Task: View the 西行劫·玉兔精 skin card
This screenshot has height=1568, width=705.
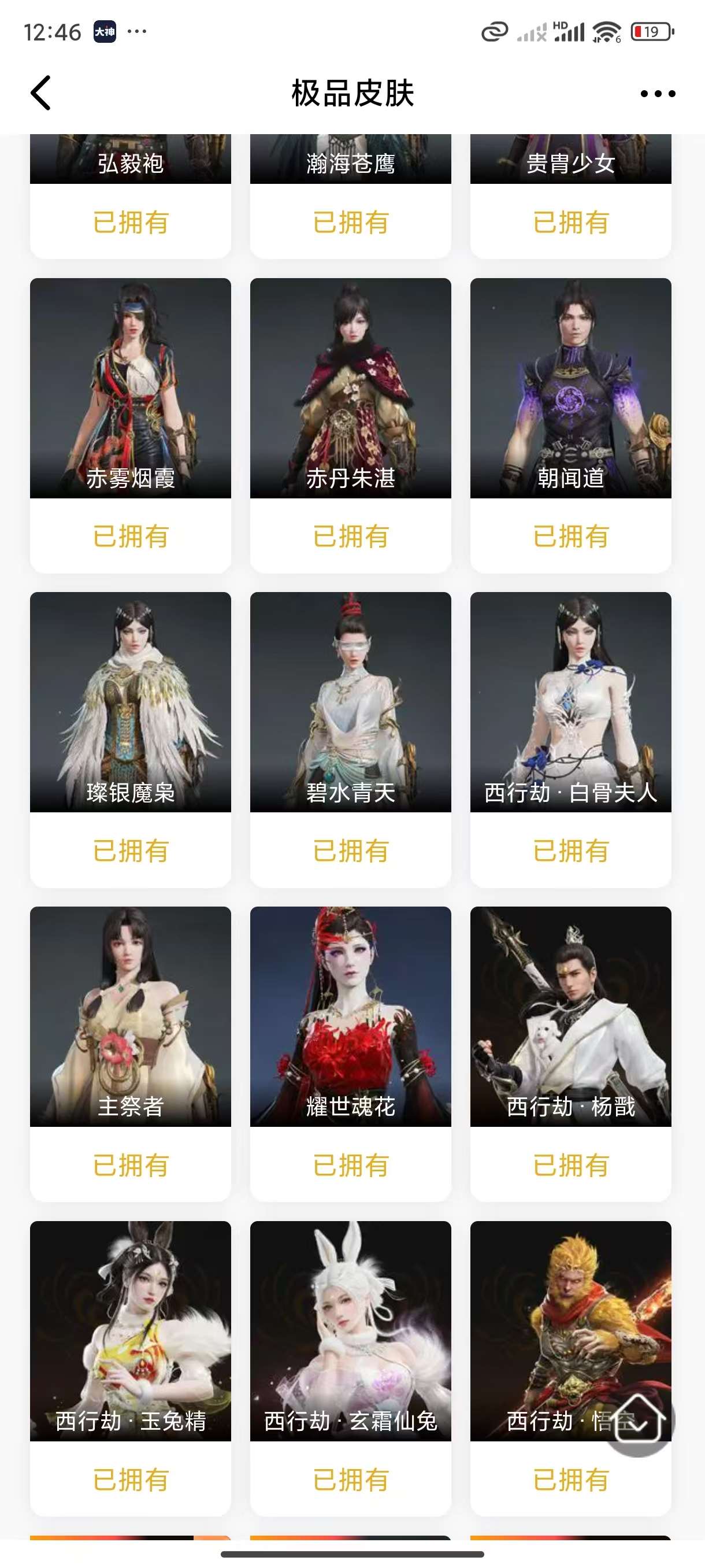Action: 130,1330
